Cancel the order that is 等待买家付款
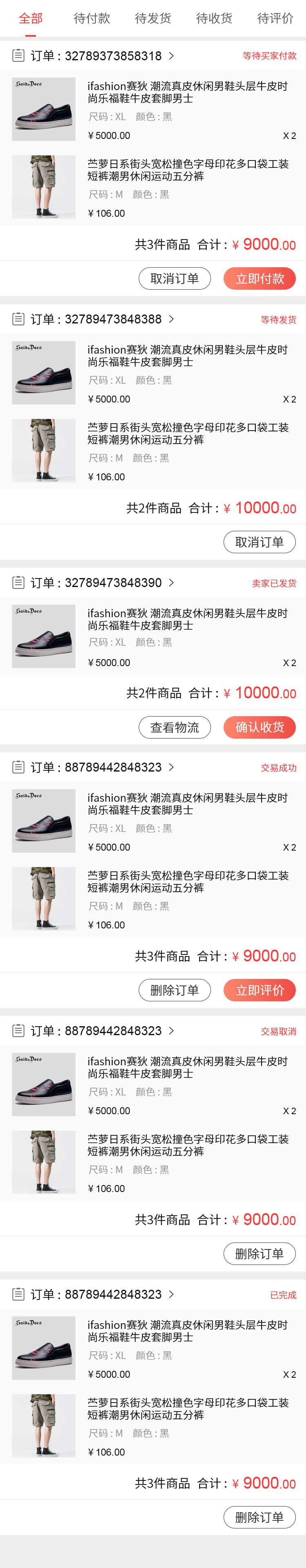 pyautogui.click(x=174, y=278)
